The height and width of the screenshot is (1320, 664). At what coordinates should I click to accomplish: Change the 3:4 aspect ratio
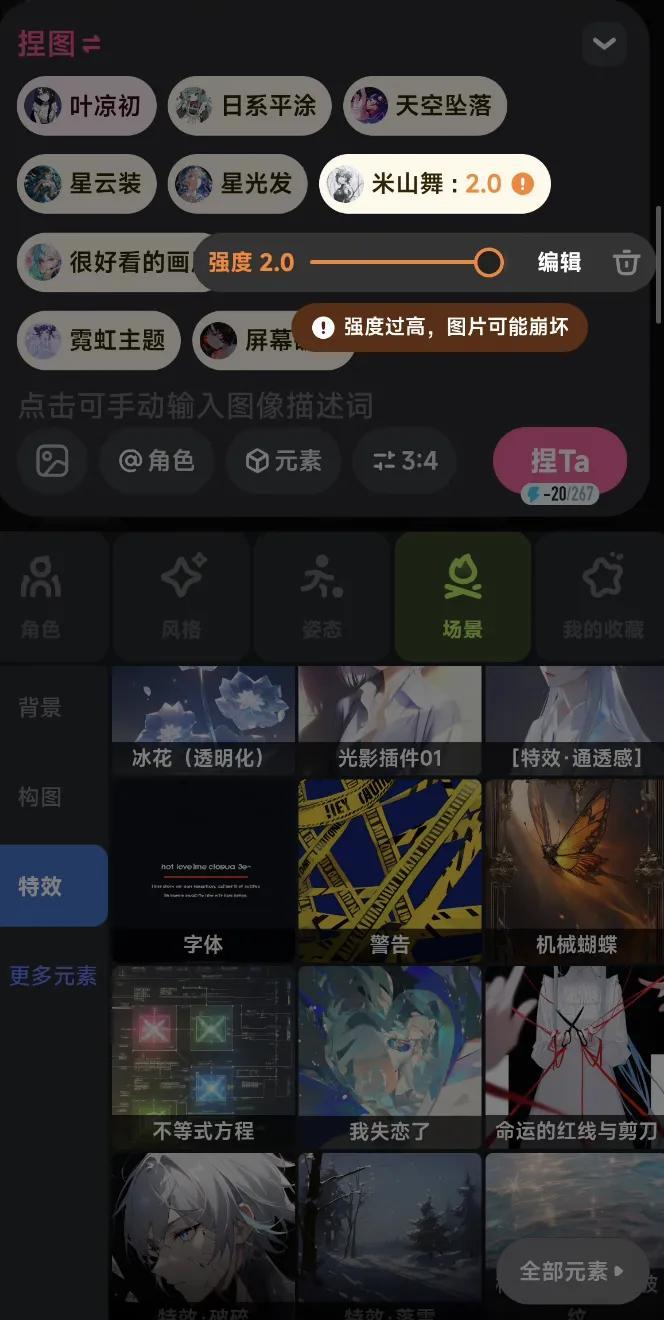coord(405,461)
